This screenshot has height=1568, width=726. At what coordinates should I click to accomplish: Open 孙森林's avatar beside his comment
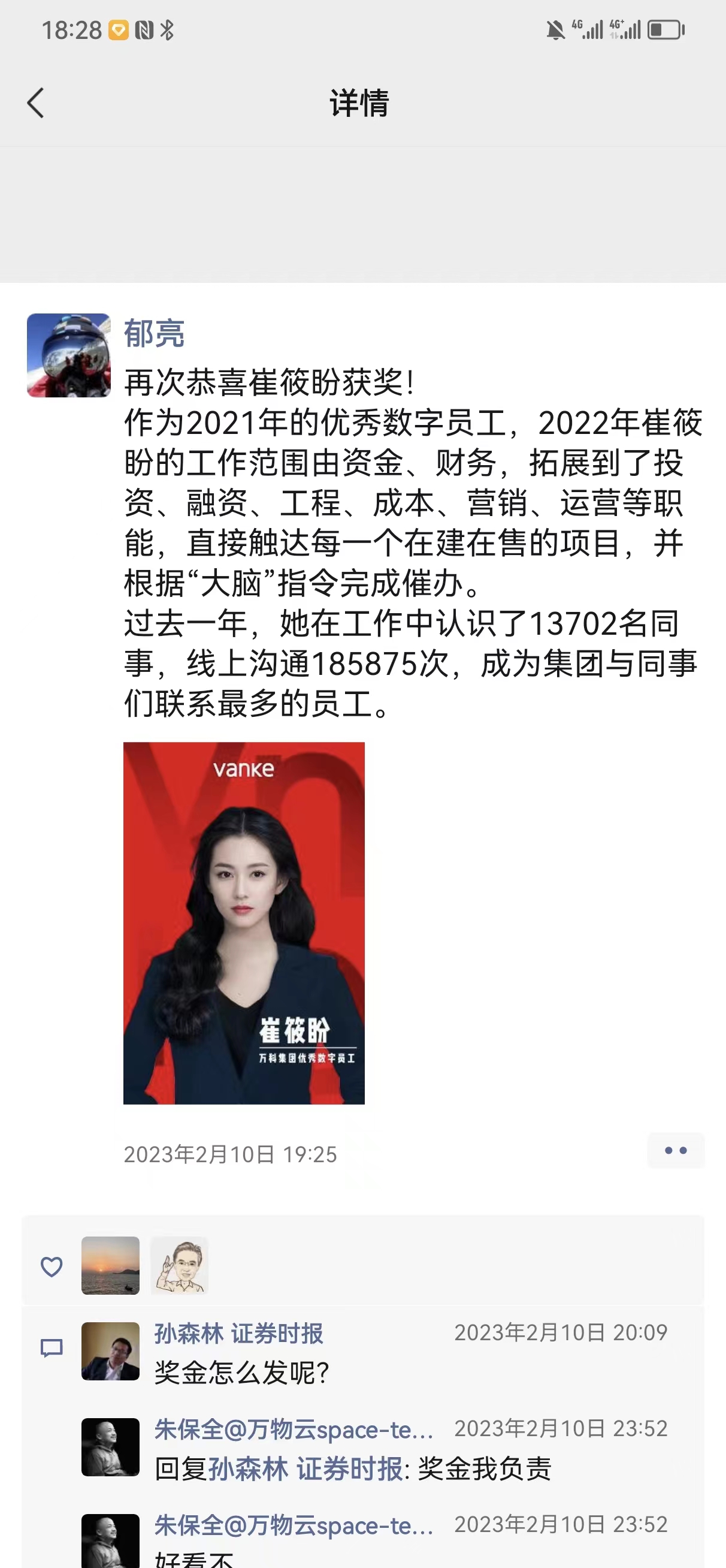[x=110, y=1351]
